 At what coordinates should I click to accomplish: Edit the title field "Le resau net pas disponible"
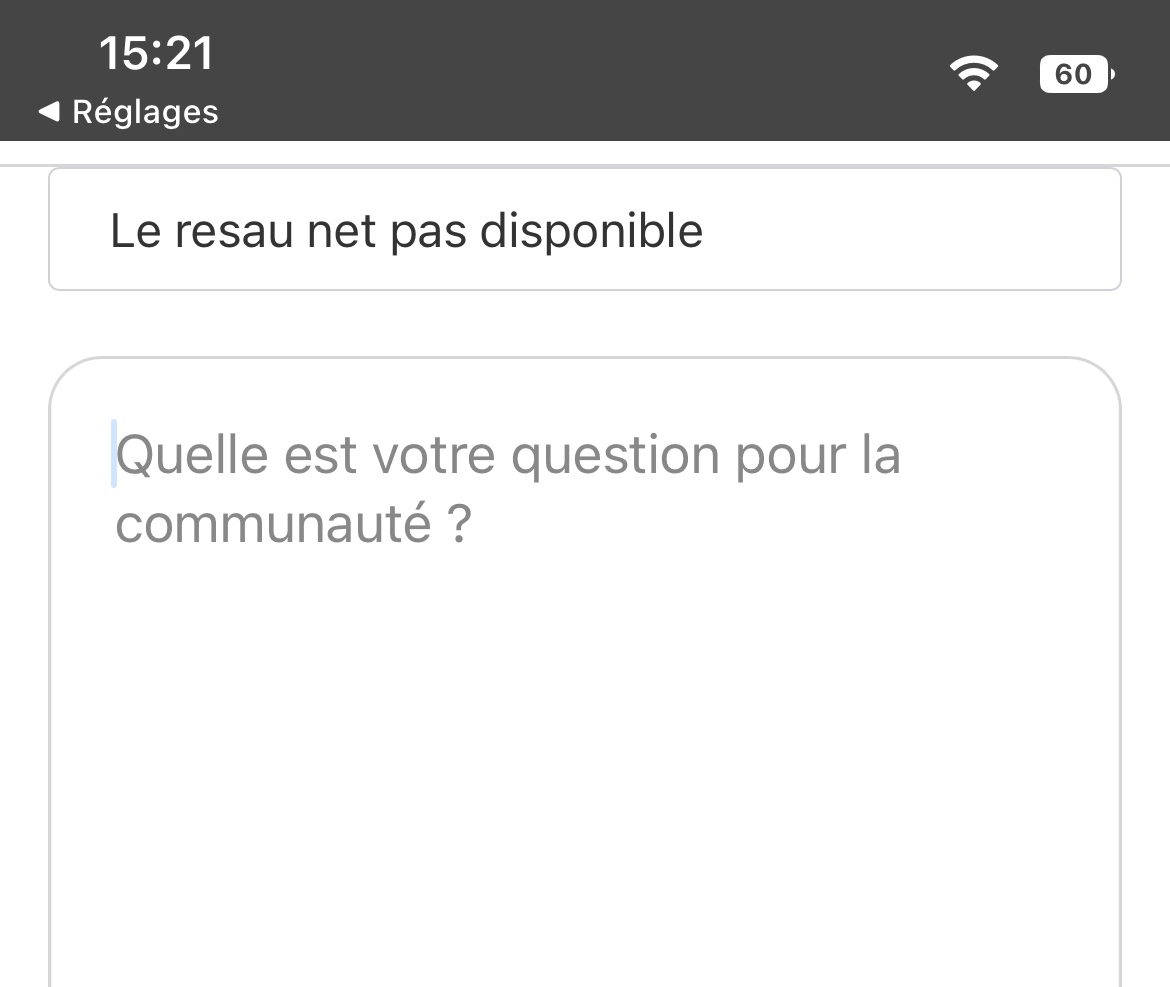coord(584,229)
